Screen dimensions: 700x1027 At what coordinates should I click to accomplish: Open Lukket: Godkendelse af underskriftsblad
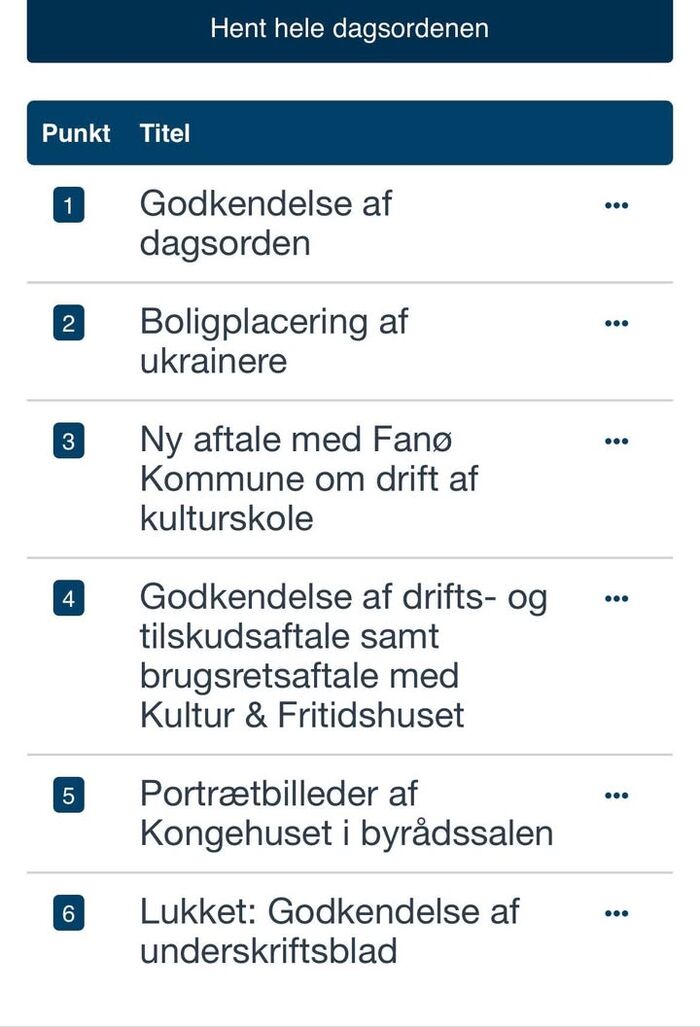(x=329, y=931)
